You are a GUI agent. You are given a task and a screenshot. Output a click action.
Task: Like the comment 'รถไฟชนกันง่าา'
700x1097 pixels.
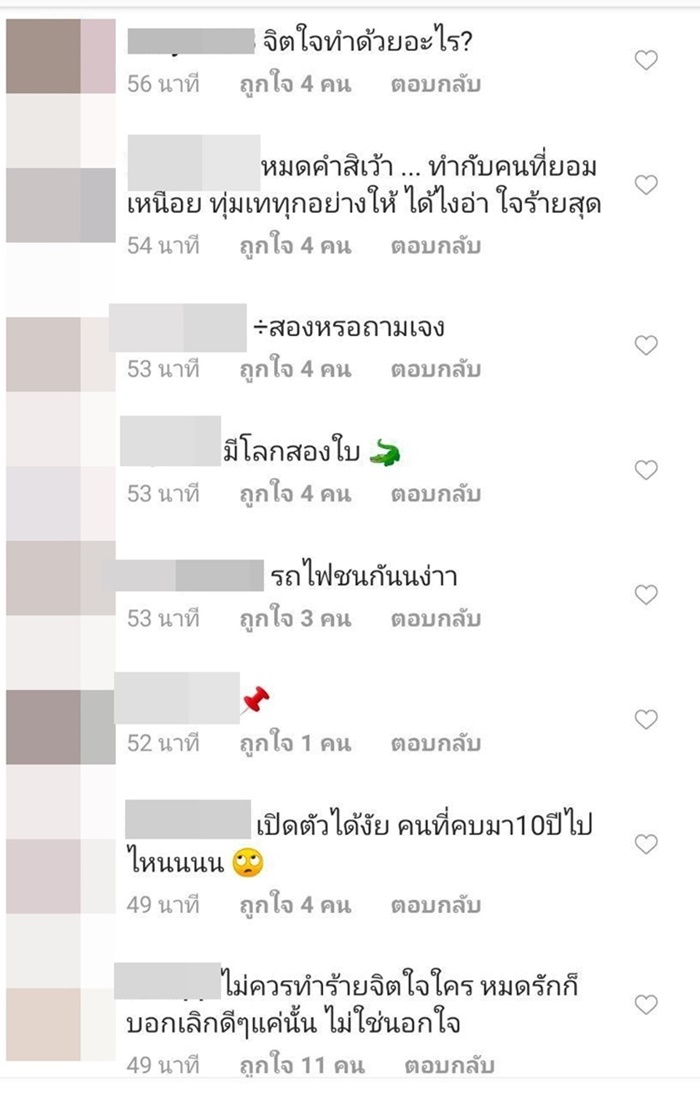tap(647, 595)
